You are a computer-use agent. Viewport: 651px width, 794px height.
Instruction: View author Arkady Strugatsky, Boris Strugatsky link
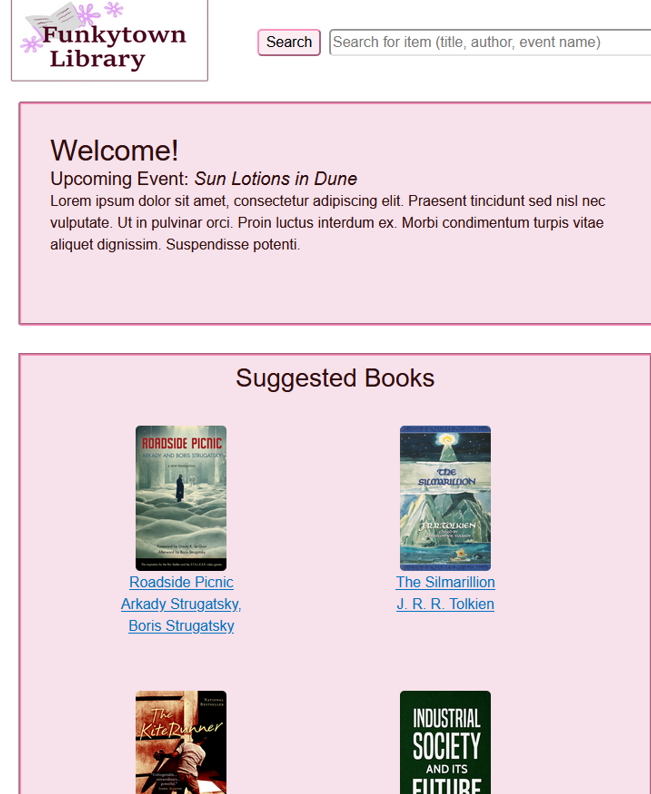(x=181, y=615)
